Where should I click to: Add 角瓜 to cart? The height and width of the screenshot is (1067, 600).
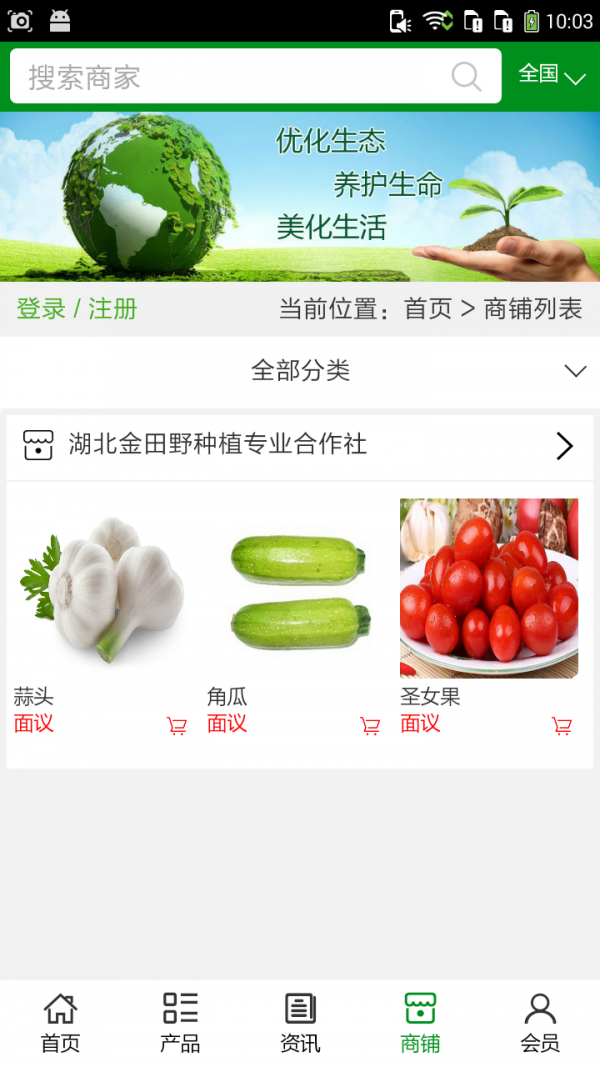(370, 726)
